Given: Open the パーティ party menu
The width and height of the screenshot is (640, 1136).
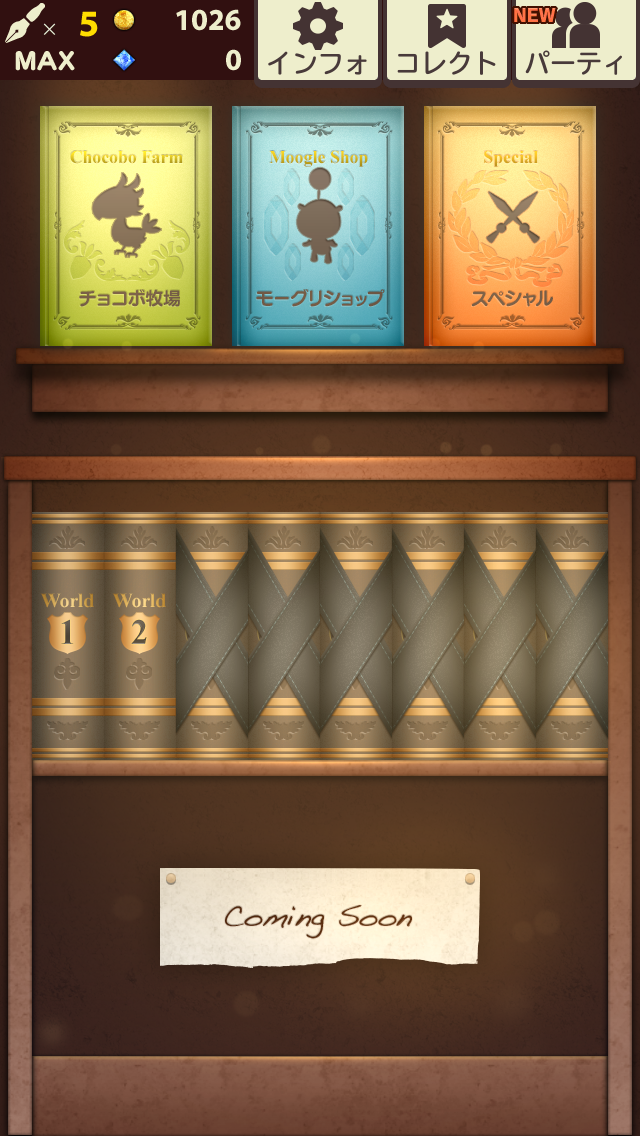Looking at the screenshot, I should [x=574, y=40].
